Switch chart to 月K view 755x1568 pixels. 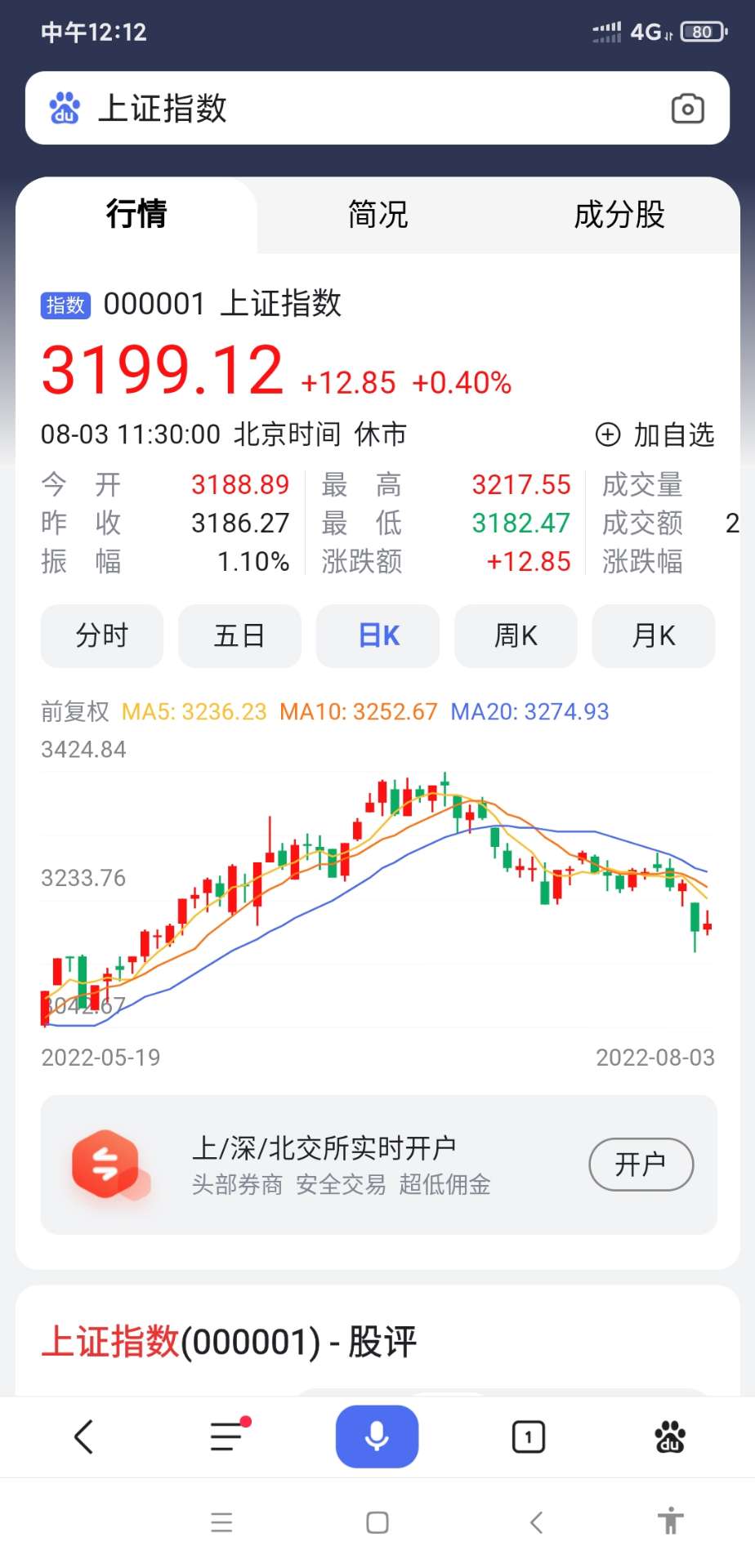pos(653,635)
